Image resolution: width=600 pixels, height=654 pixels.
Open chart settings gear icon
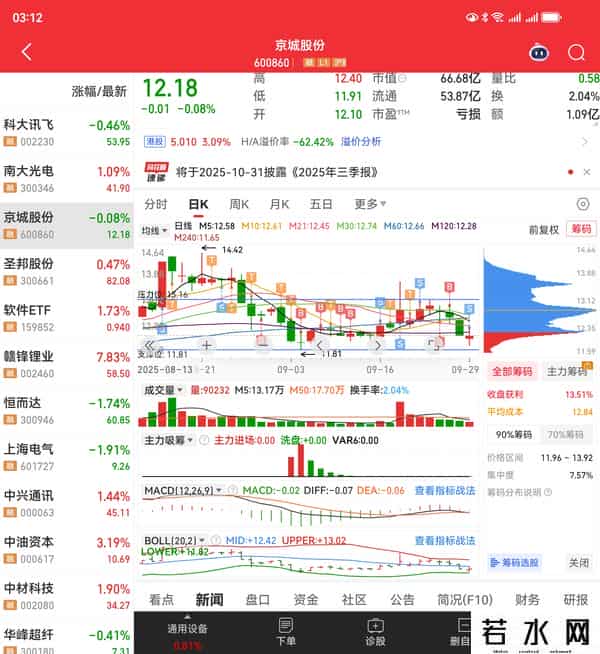click(583, 204)
